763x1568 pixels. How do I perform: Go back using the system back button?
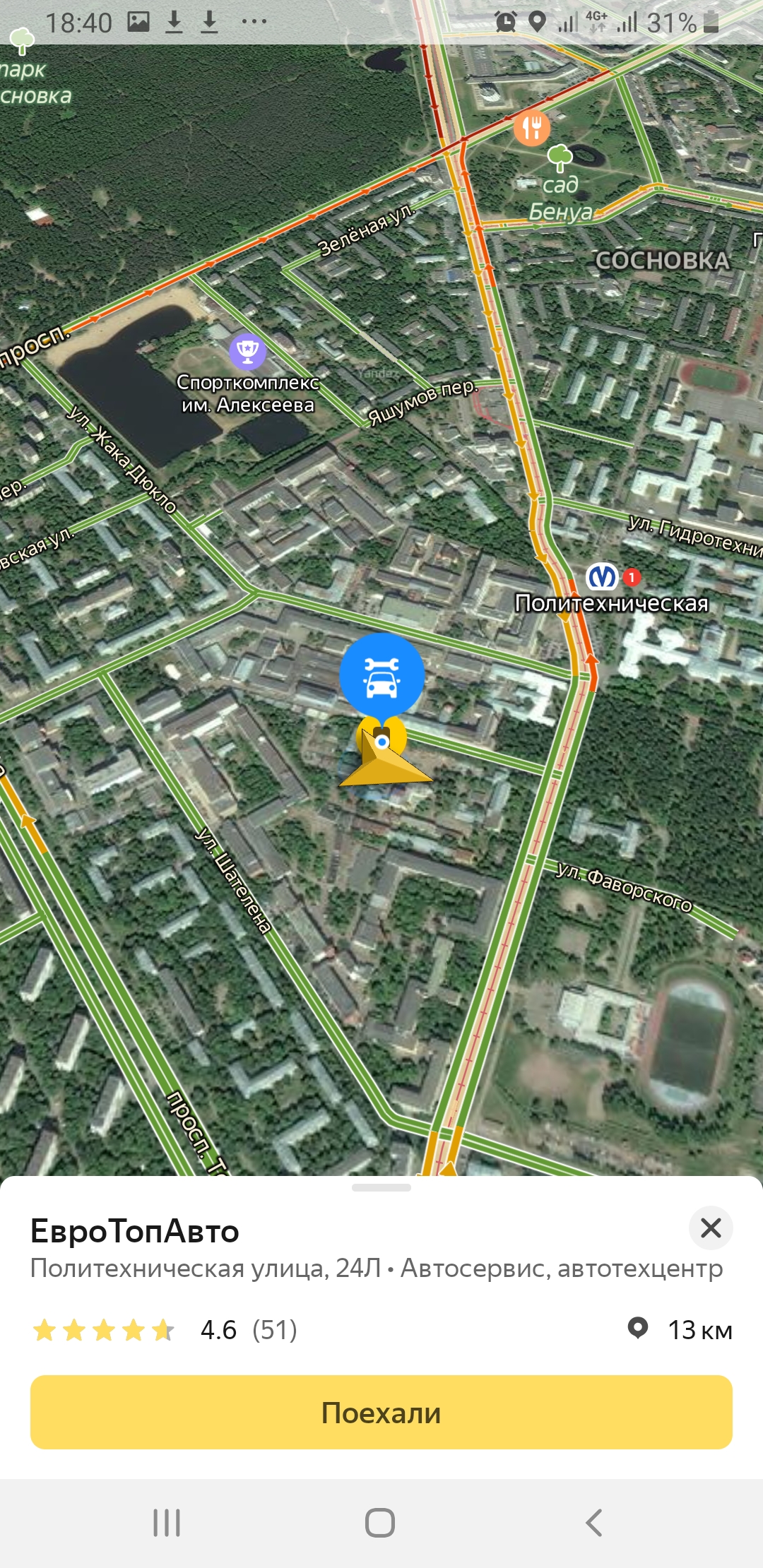594,1523
